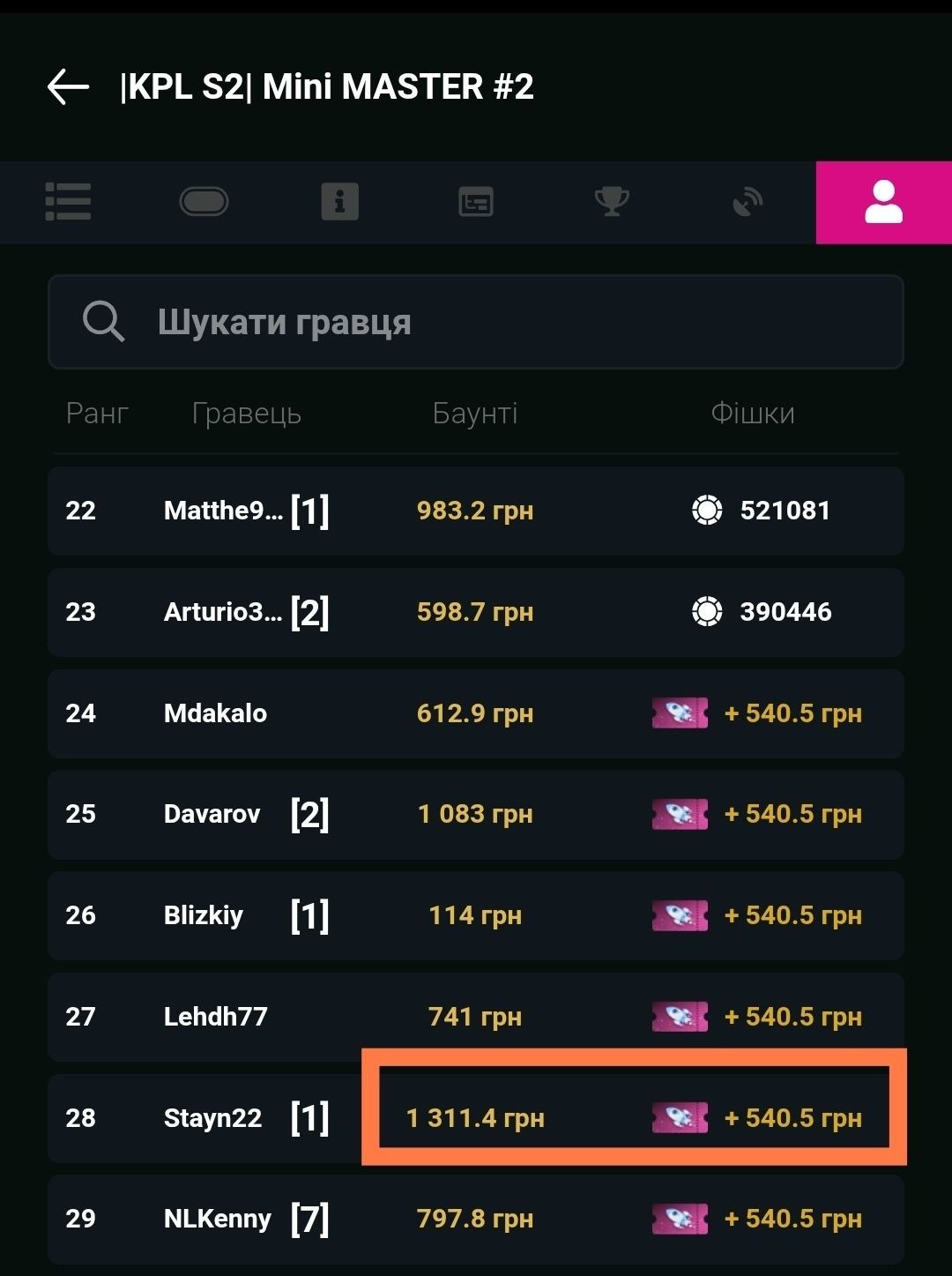
Task: Open the tournament info tab
Action: coord(339,202)
